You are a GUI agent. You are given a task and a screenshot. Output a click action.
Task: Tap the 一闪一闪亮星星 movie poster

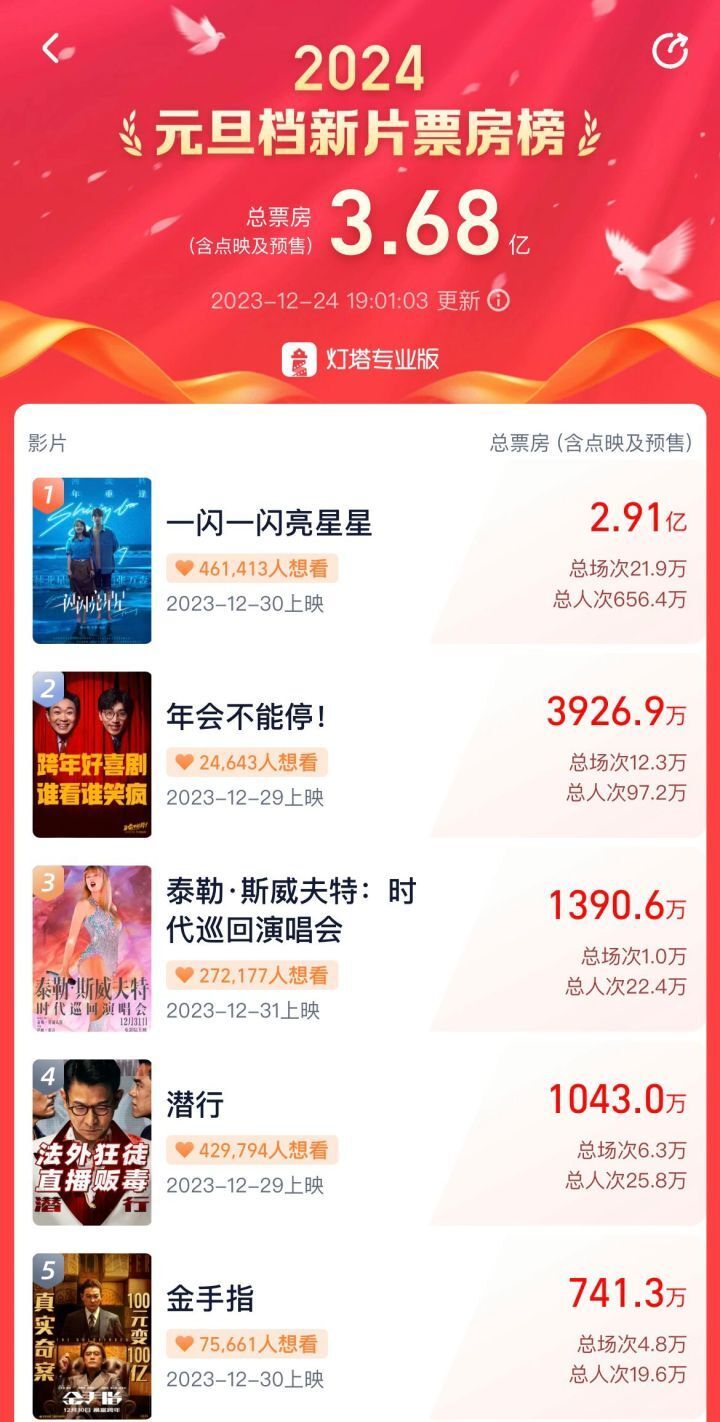91,560
